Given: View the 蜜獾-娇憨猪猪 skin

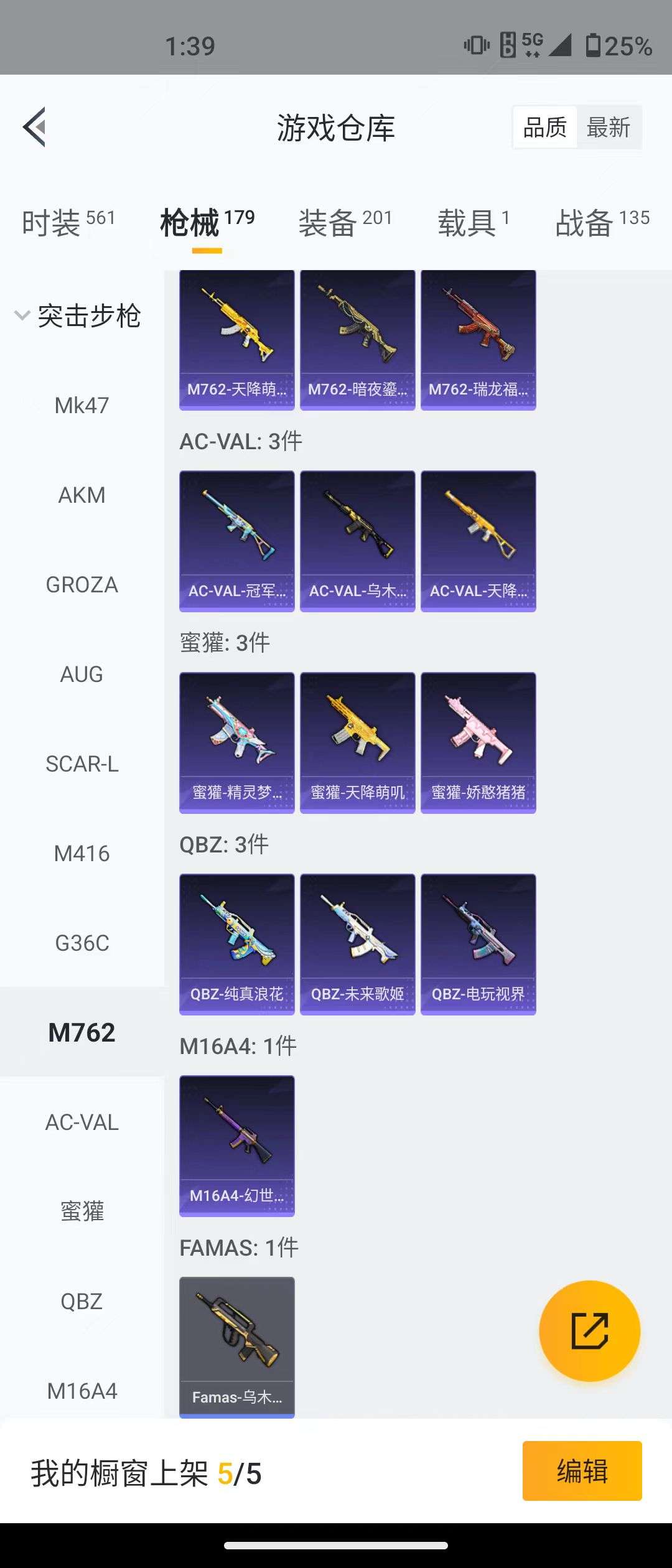Looking at the screenshot, I should tap(478, 743).
